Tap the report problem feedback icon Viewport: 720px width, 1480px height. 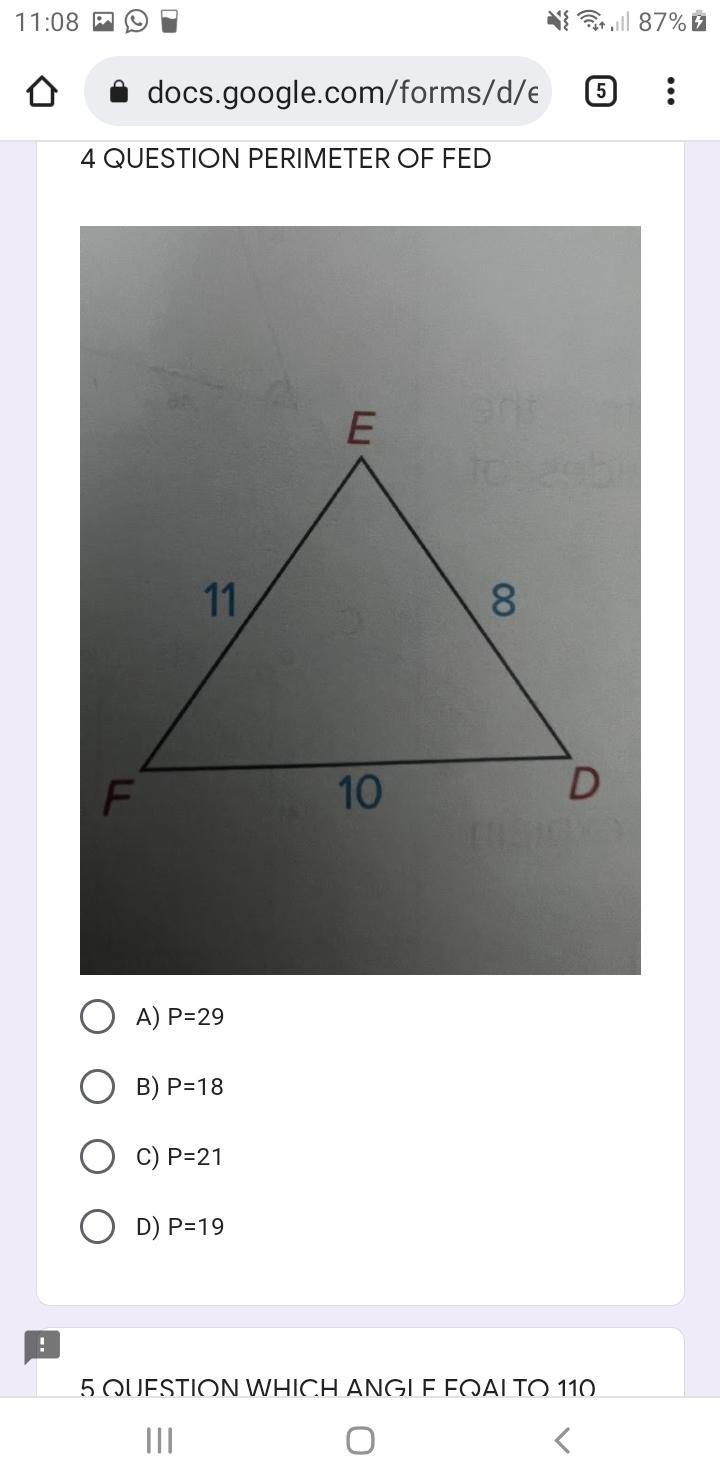(x=42, y=1346)
